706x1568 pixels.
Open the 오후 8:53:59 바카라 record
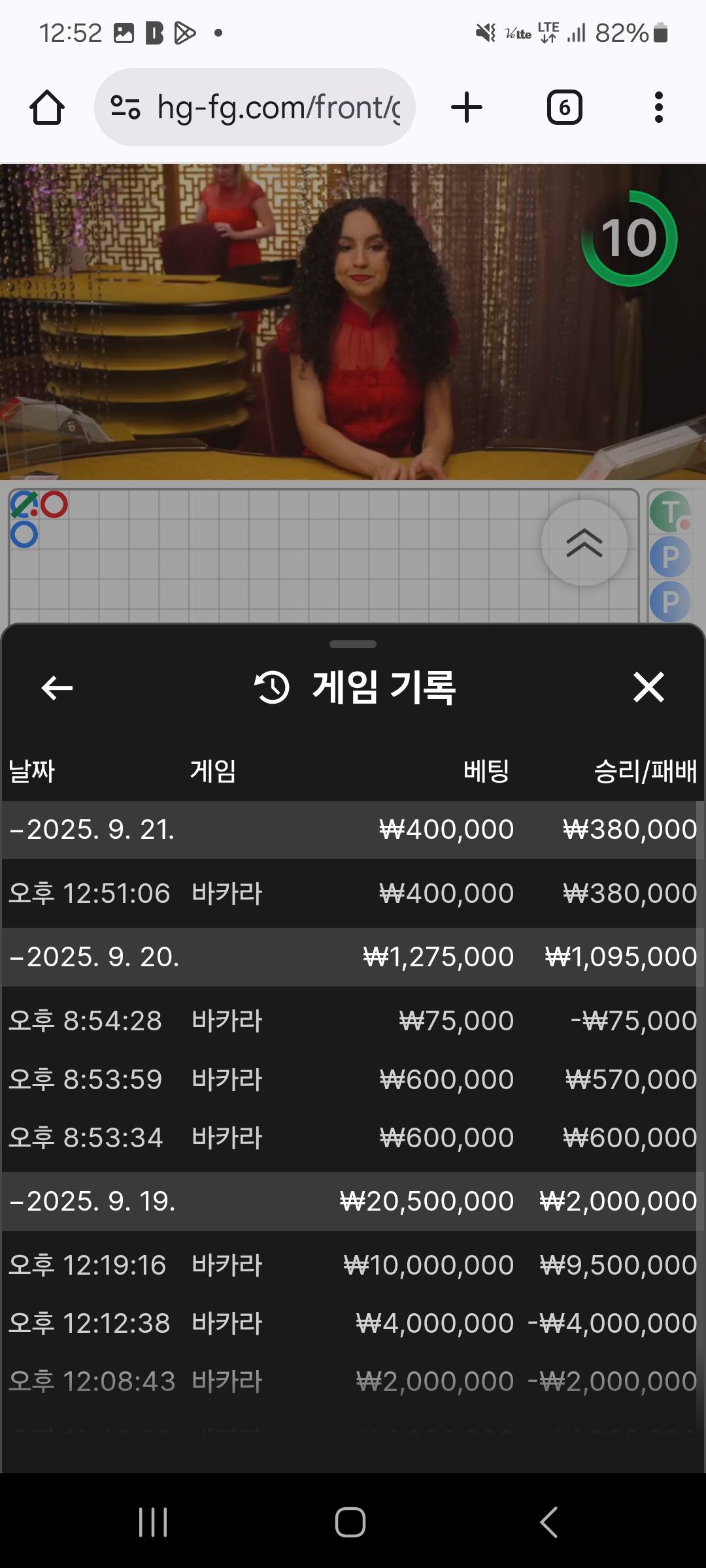(x=353, y=1079)
